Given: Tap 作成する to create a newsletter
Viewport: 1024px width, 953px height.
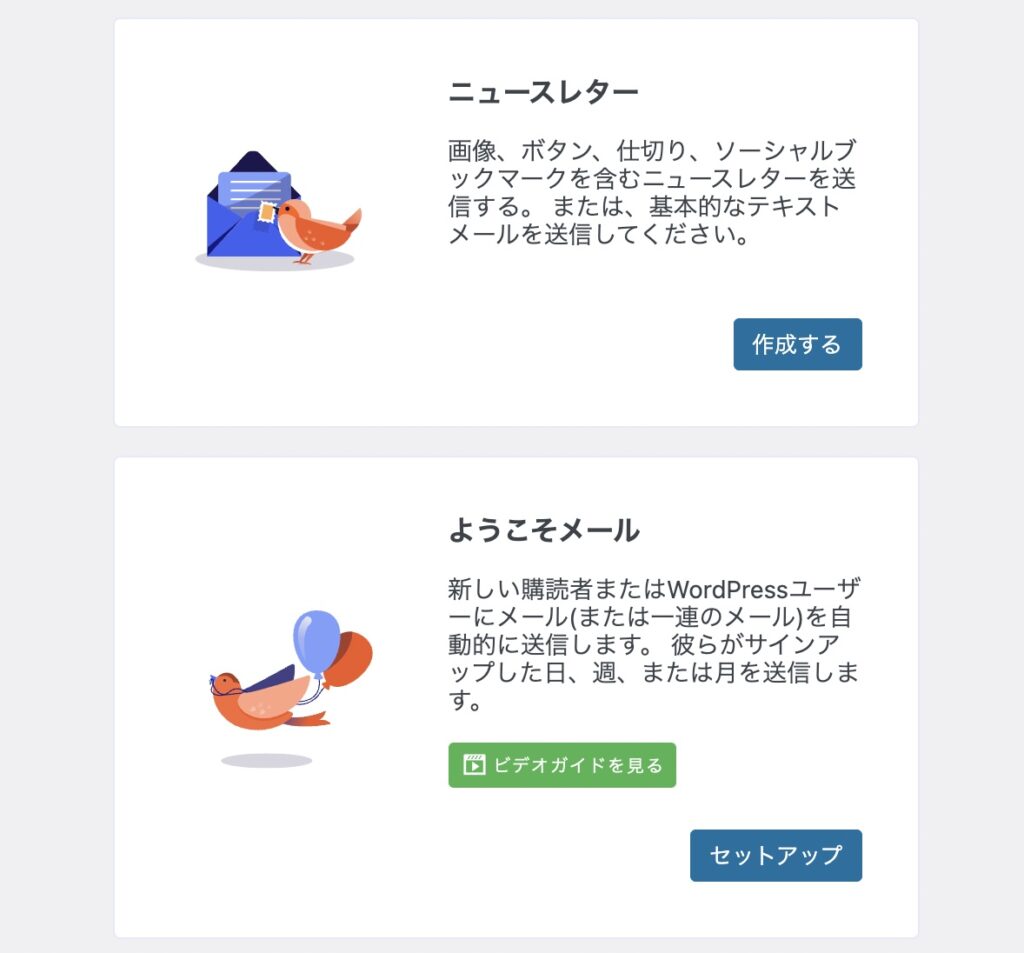Looking at the screenshot, I should click(797, 345).
